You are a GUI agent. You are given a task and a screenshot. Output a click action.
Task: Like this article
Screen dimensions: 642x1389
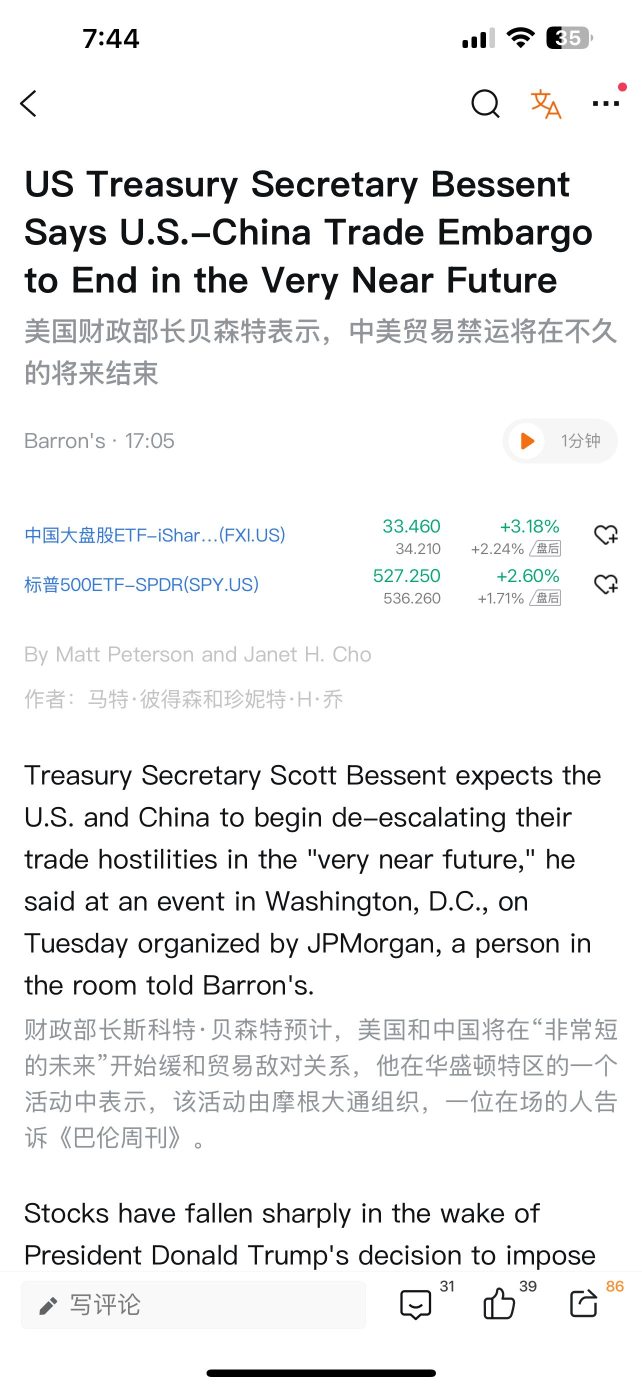[499, 1304]
